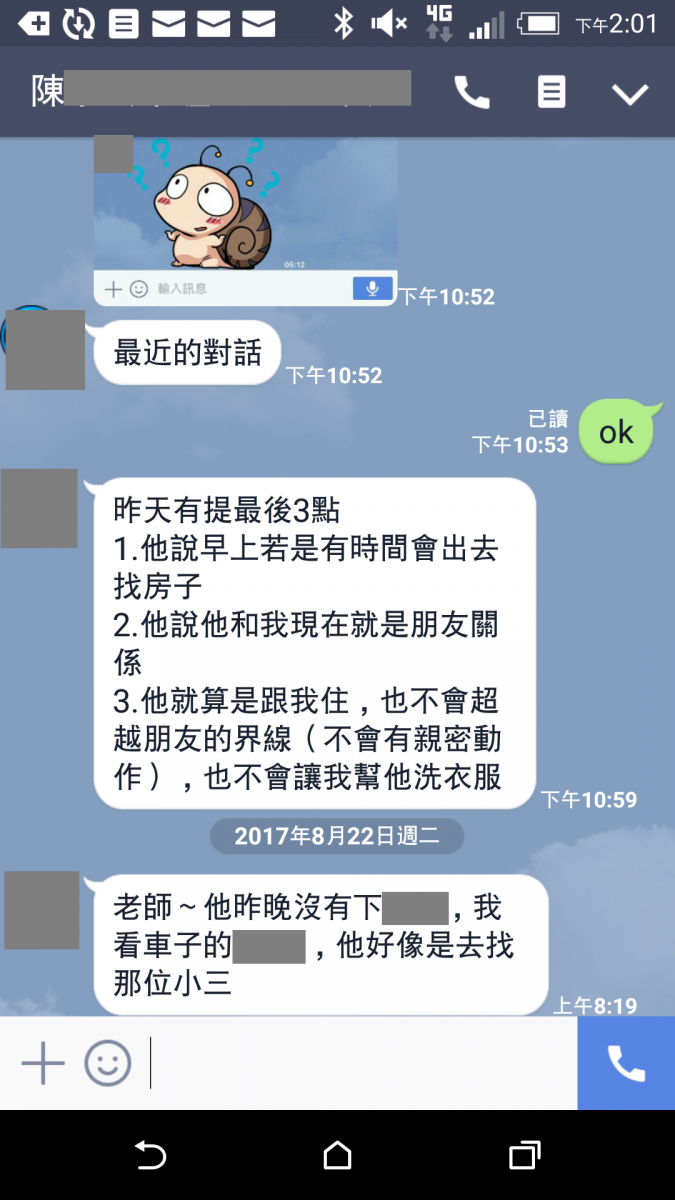Open the emoji sticker picker
The image size is (675, 1200).
108,1063
